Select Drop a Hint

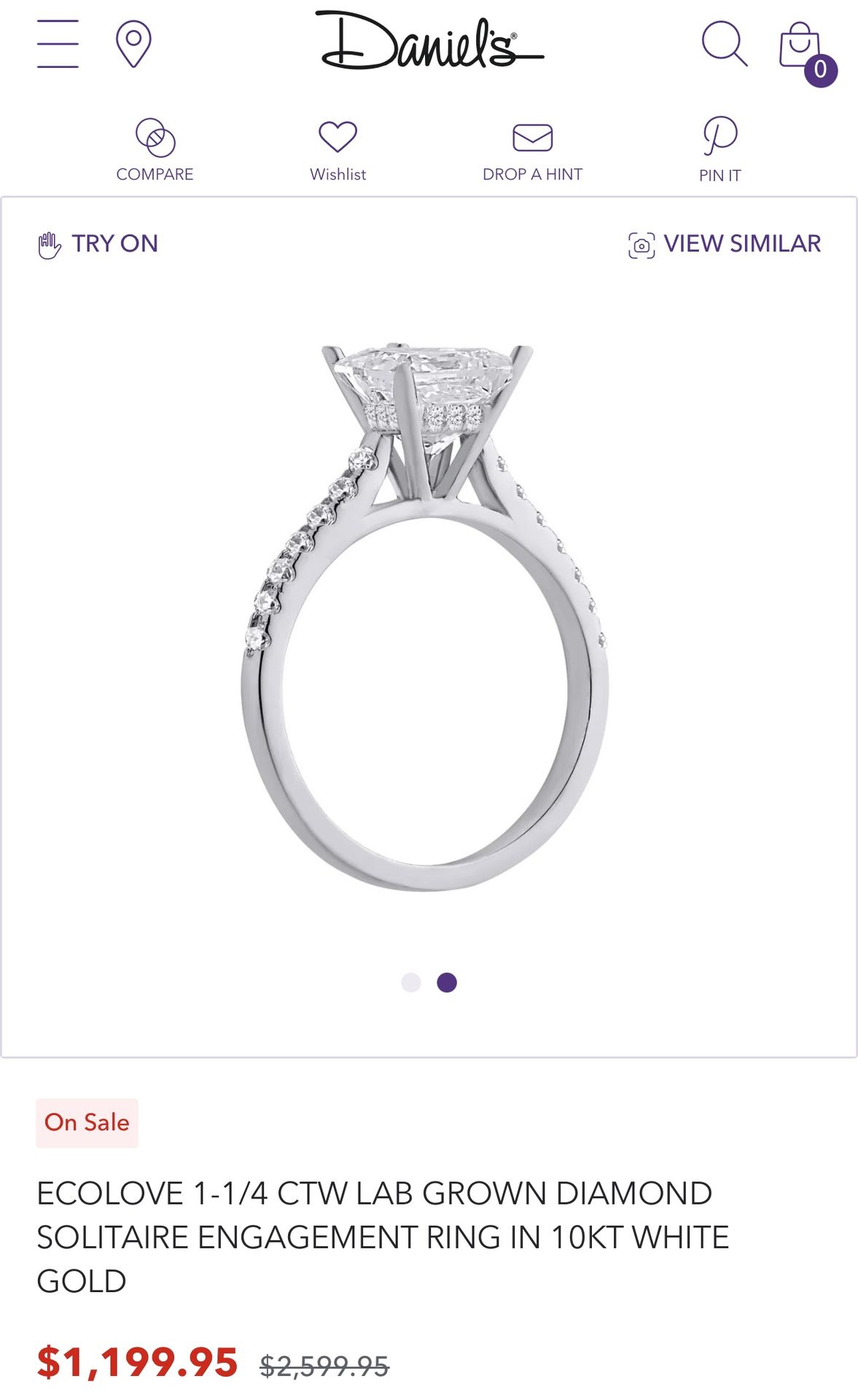[x=532, y=150]
